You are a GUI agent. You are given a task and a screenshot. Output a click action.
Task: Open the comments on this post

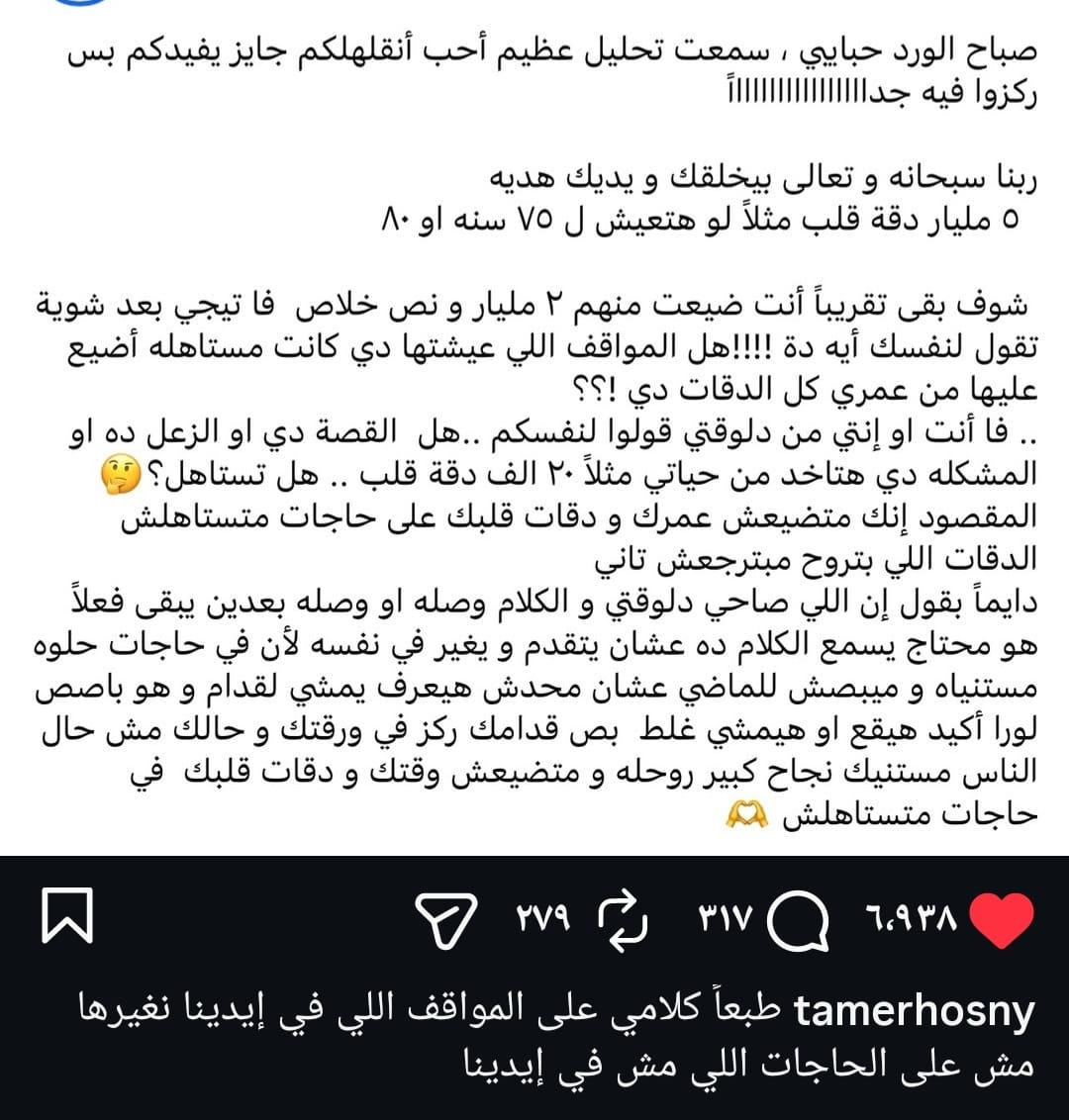tap(798, 920)
